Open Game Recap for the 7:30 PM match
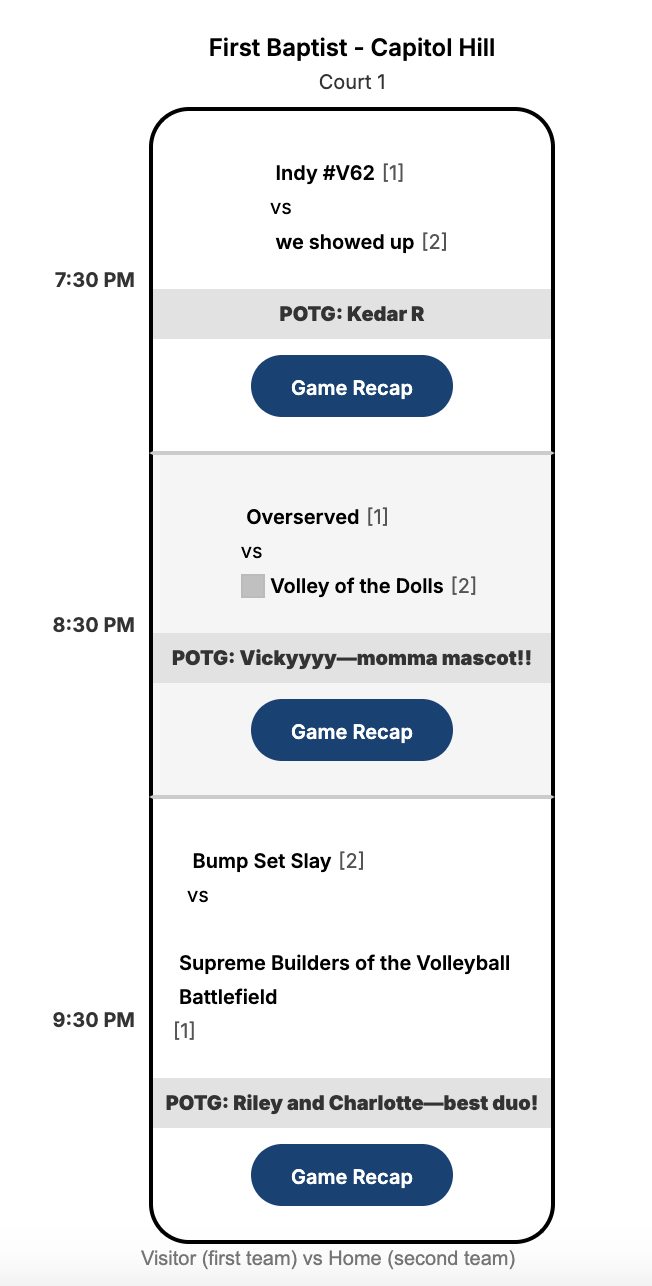Viewport: 652px width, 1286px height. pos(351,387)
